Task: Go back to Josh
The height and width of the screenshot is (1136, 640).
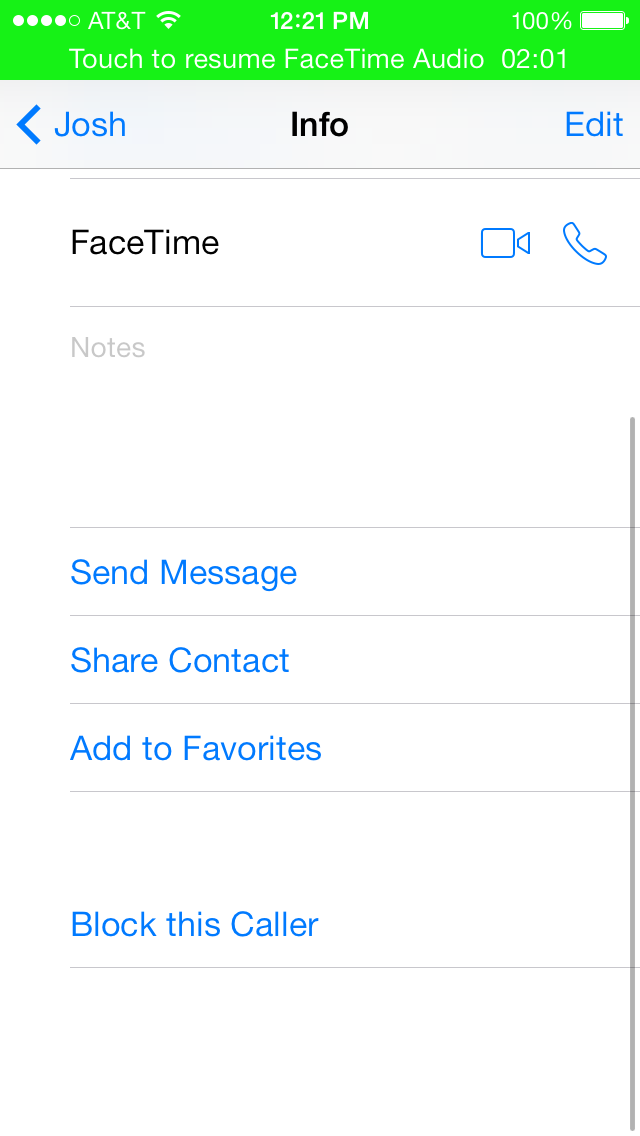Action: coord(71,125)
